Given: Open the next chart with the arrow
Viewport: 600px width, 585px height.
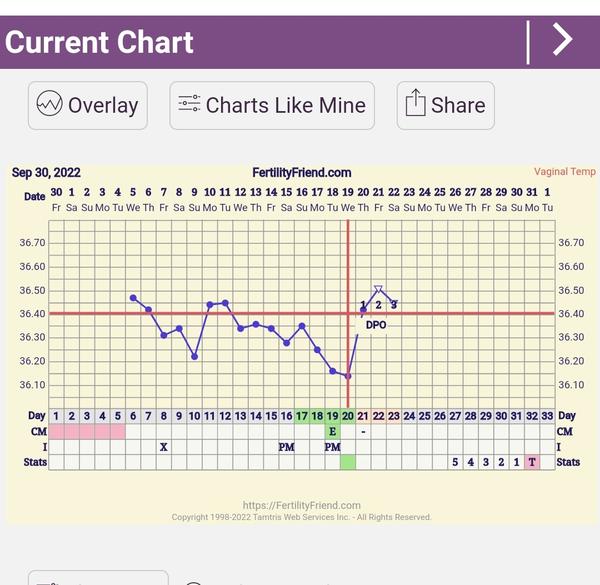Looking at the screenshot, I should [563, 41].
